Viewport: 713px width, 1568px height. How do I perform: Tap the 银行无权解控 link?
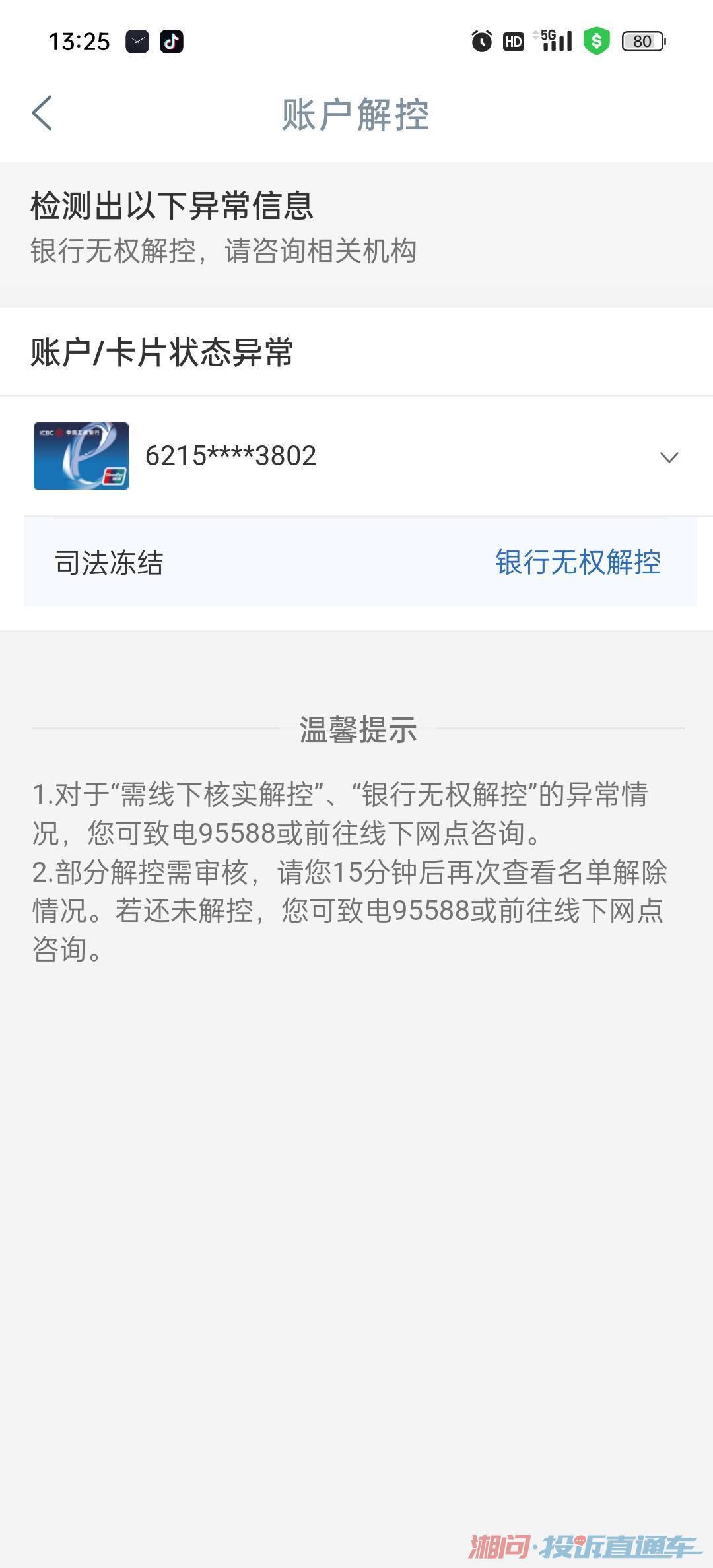tap(578, 562)
